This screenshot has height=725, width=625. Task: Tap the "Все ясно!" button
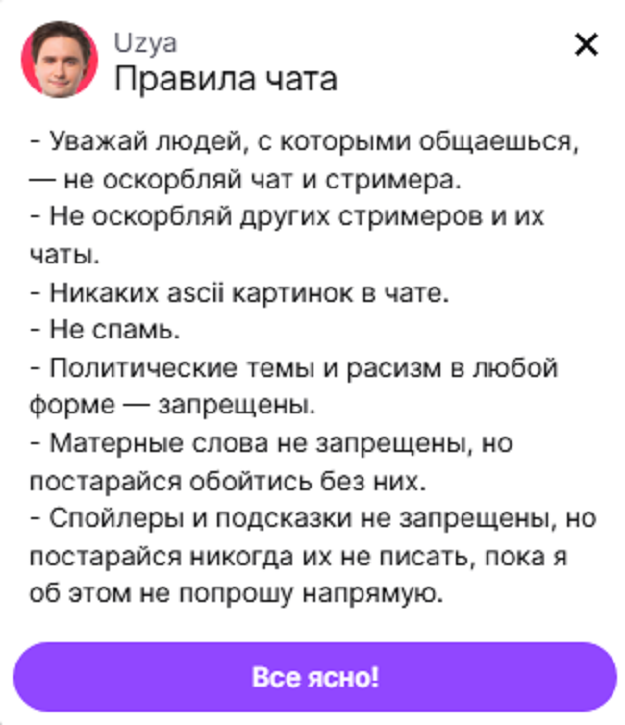pos(315,676)
